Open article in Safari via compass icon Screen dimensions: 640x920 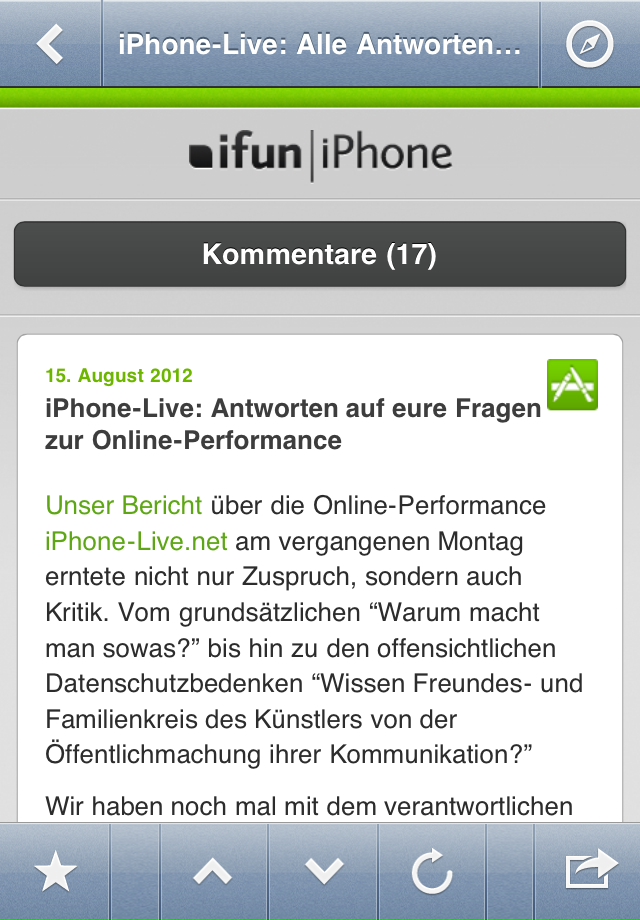point(589,44)
